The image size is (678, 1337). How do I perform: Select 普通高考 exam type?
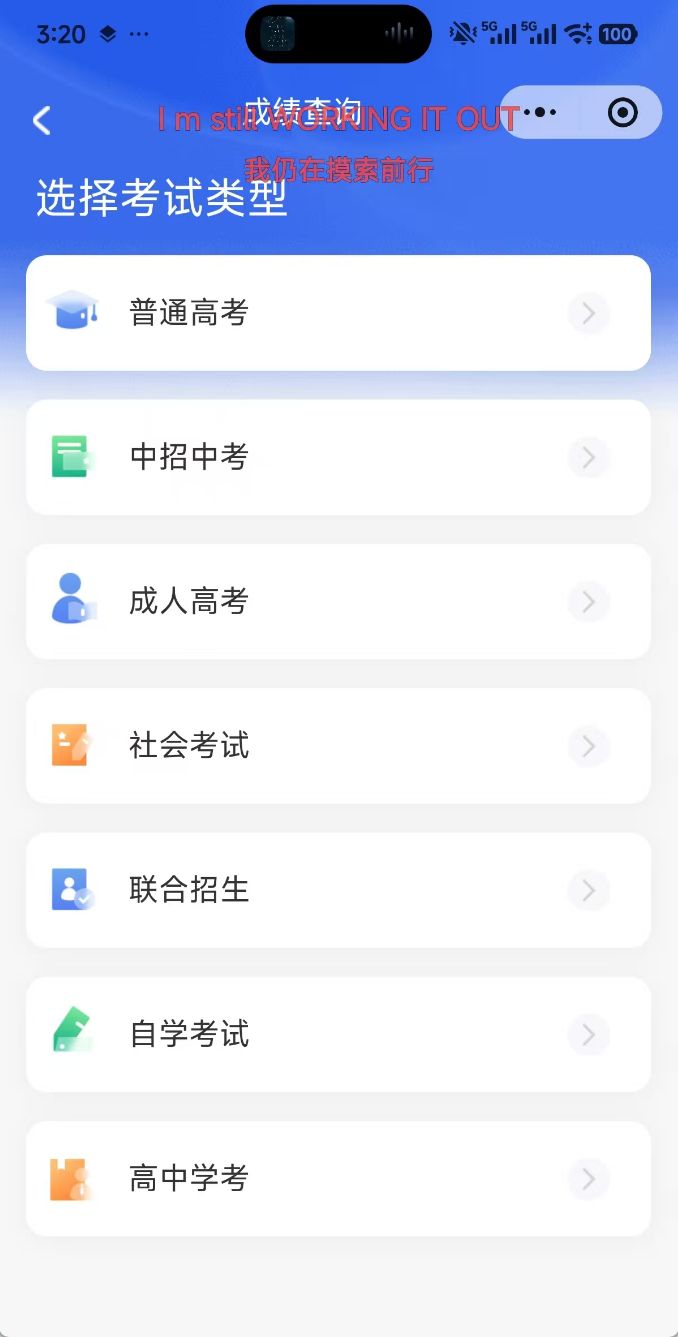click(x=338, y=313)
